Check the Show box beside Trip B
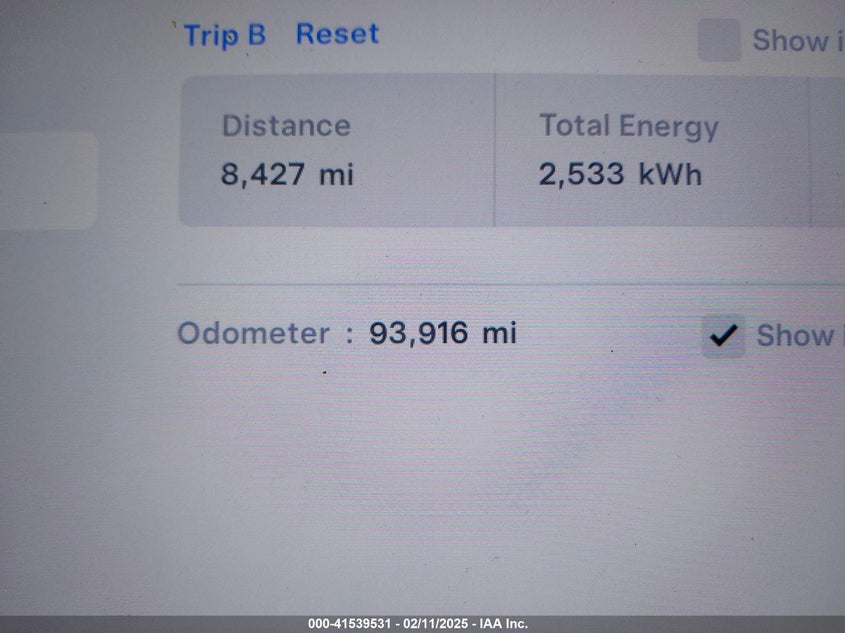 pyautogui.click(x=719, y=41)
